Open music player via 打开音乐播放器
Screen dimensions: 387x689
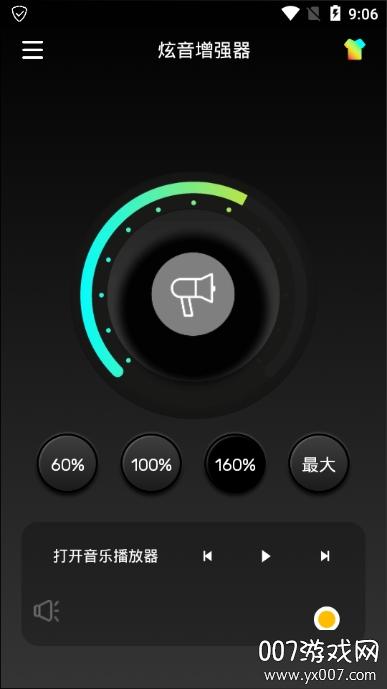pyautogui.click(x=105, y=556)
